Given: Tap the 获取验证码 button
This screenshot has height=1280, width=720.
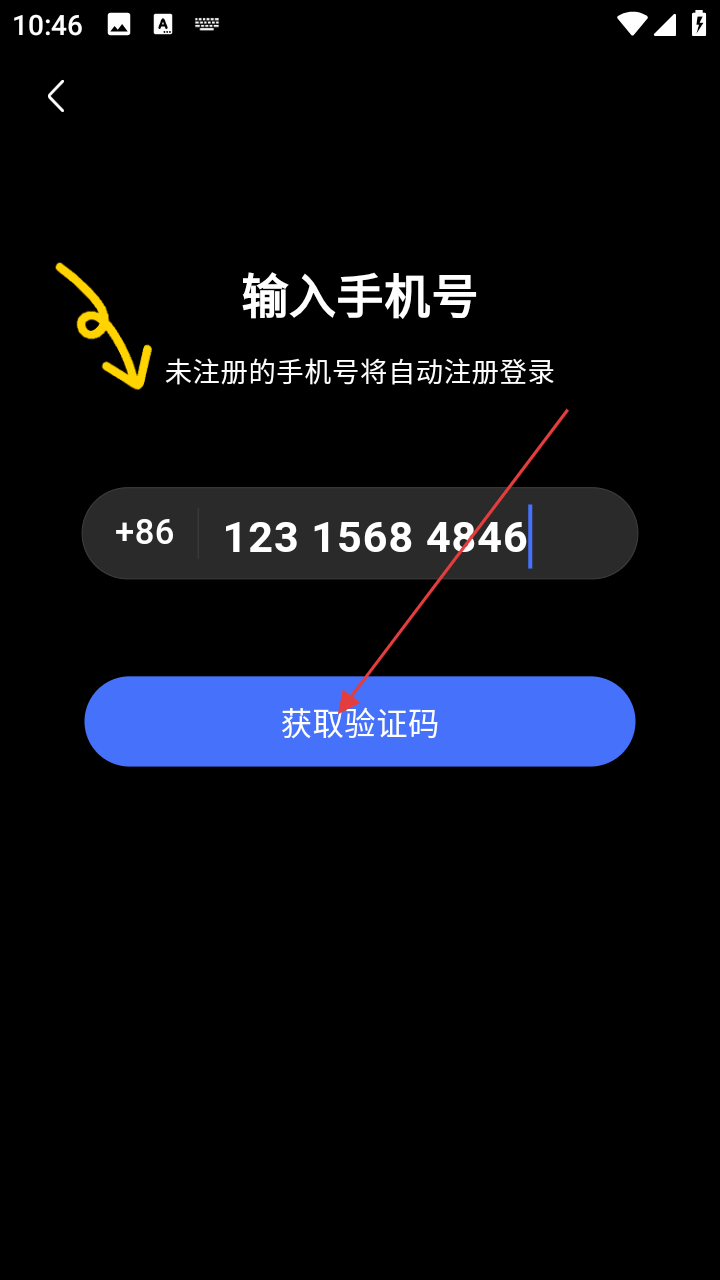Looking at the screenshot, I should (x=360, y=722).
